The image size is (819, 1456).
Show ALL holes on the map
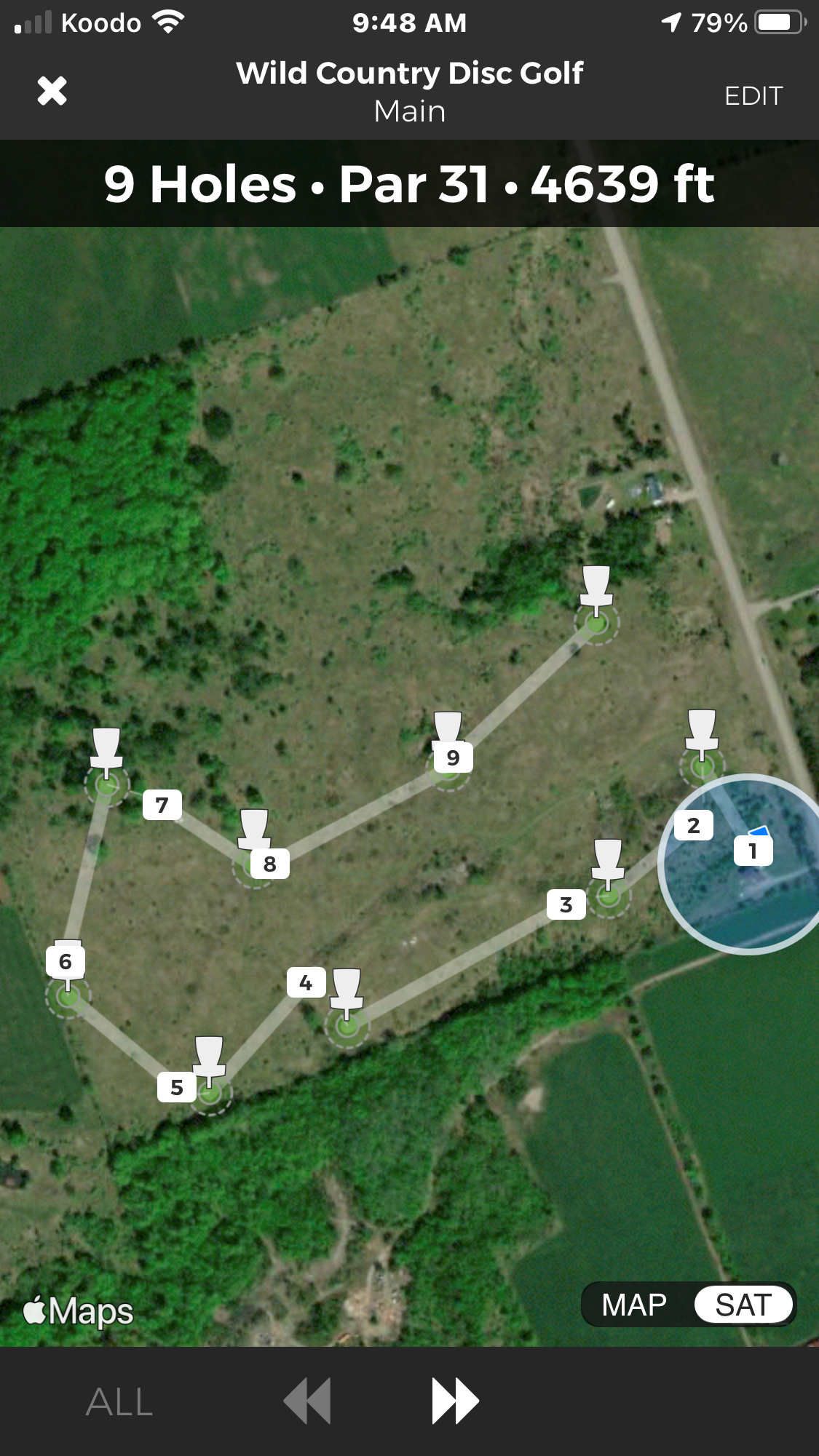[x=119, y=1402]
